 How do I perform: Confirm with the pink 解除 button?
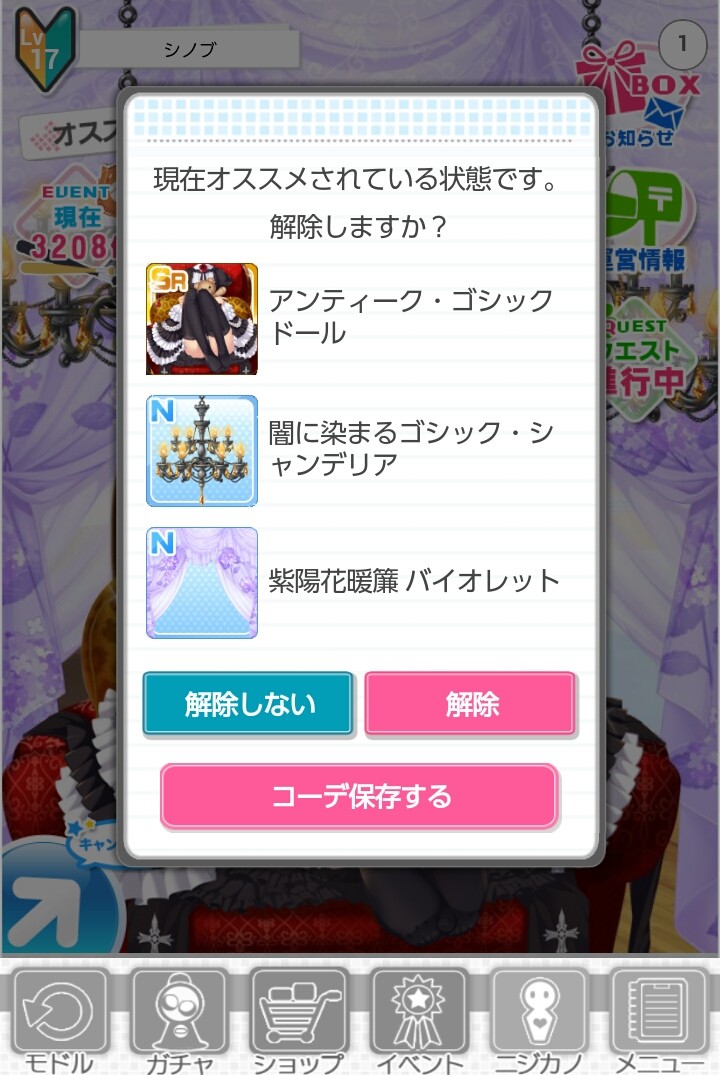[470, 704]
